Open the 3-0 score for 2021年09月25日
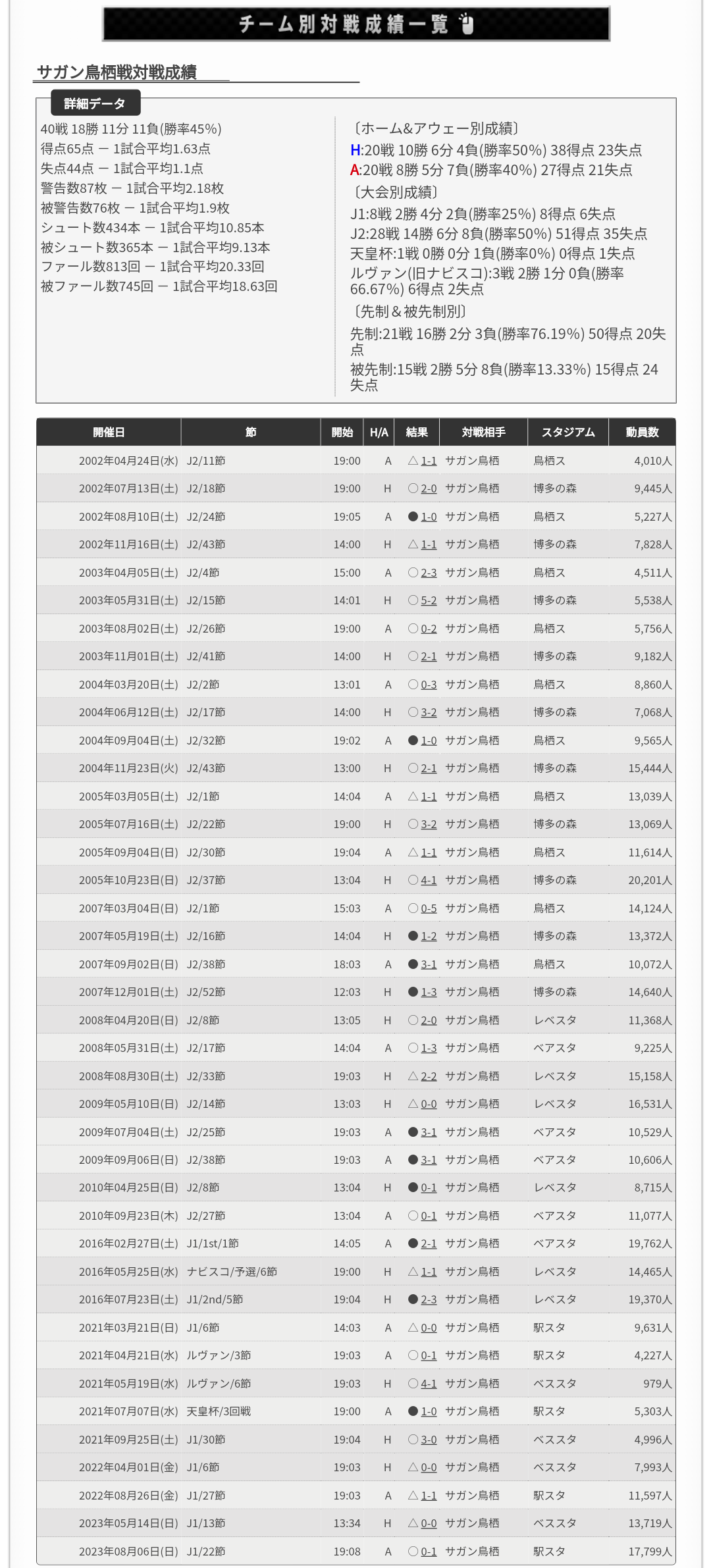Screen dimensions: 711x1568 (x=429, y=1440)
